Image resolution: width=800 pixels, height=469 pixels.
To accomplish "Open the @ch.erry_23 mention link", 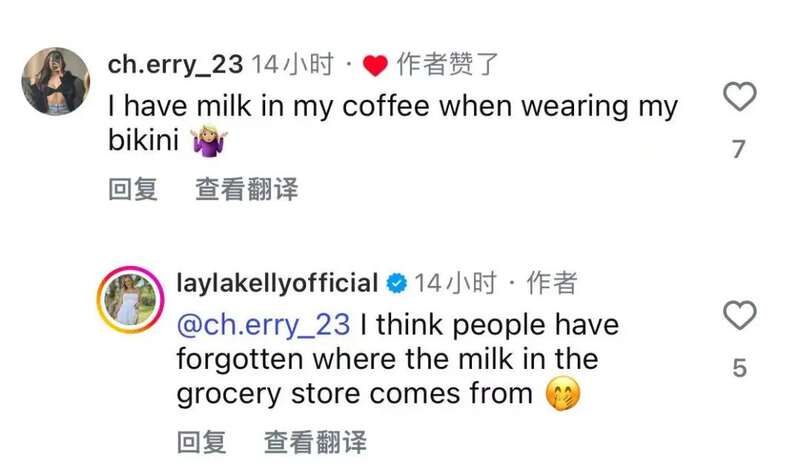I will click(263, 325).
